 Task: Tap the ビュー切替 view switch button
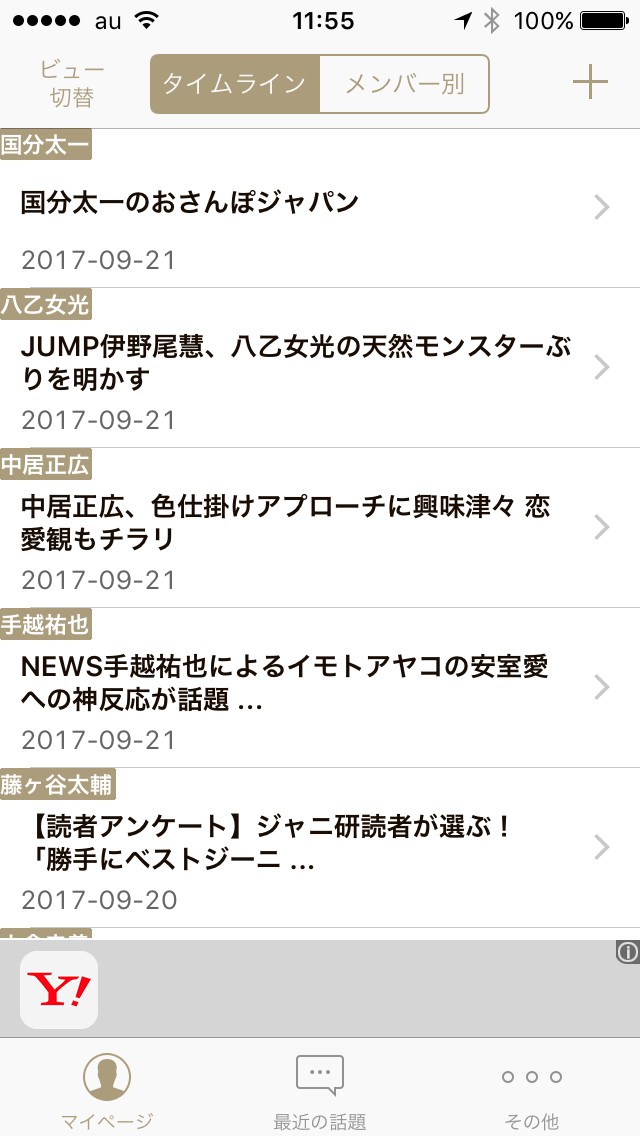click(72, 84)
